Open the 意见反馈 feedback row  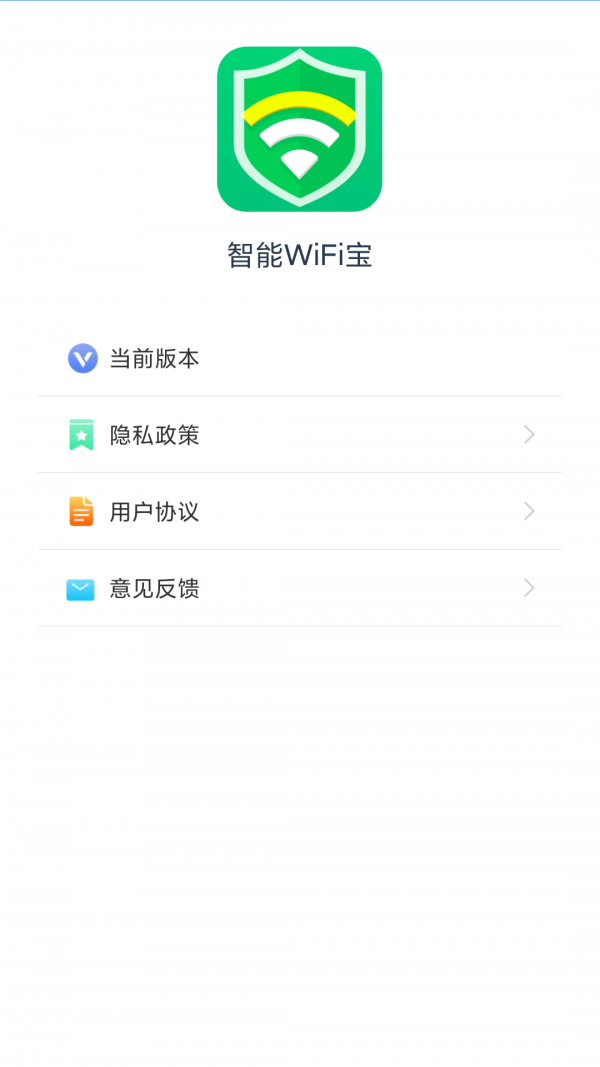[300, 589]
